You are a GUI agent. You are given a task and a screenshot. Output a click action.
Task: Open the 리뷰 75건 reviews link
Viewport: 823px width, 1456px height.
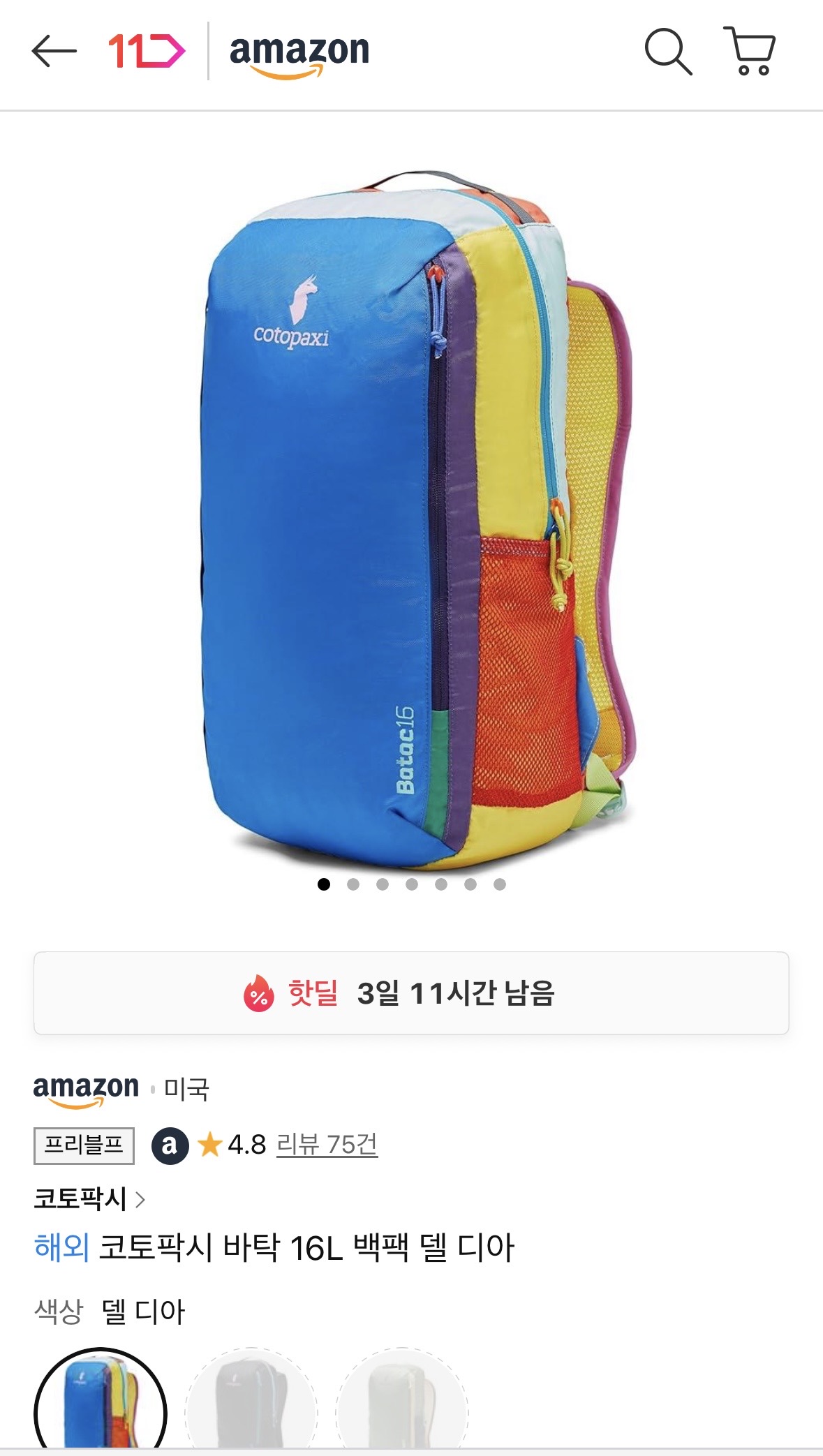[x=327, y=1145]
